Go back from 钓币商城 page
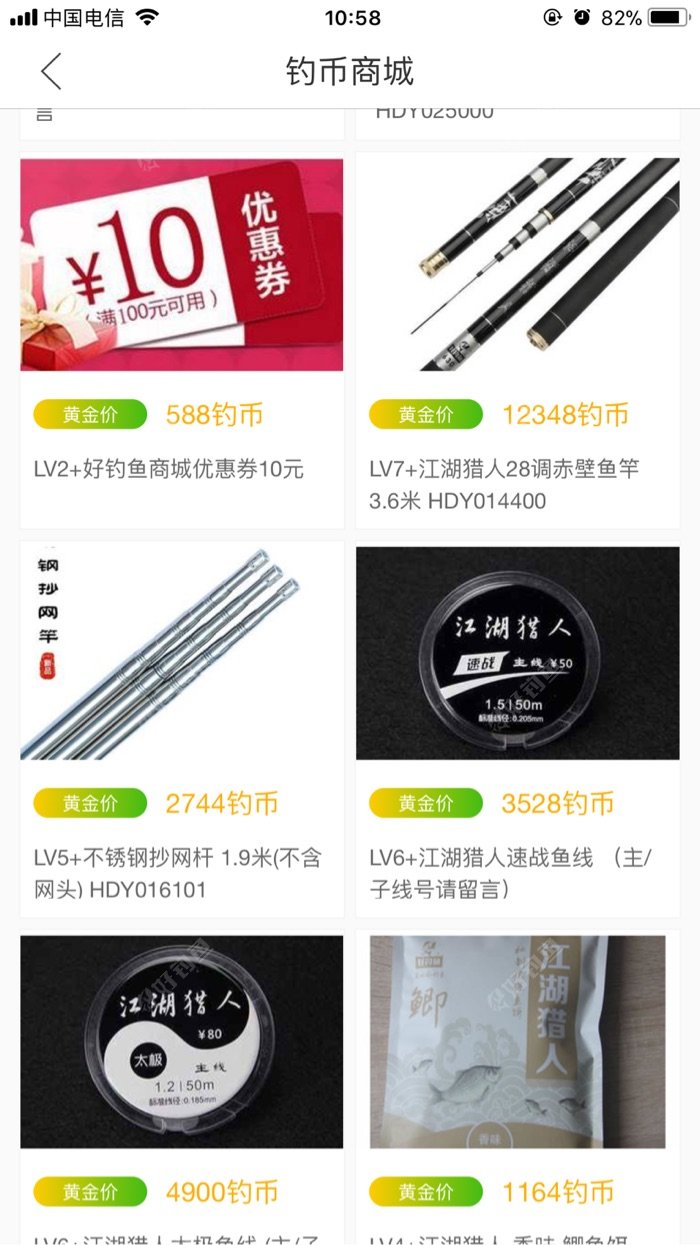Screen dimensions: 700x1245 click(51, 72)
